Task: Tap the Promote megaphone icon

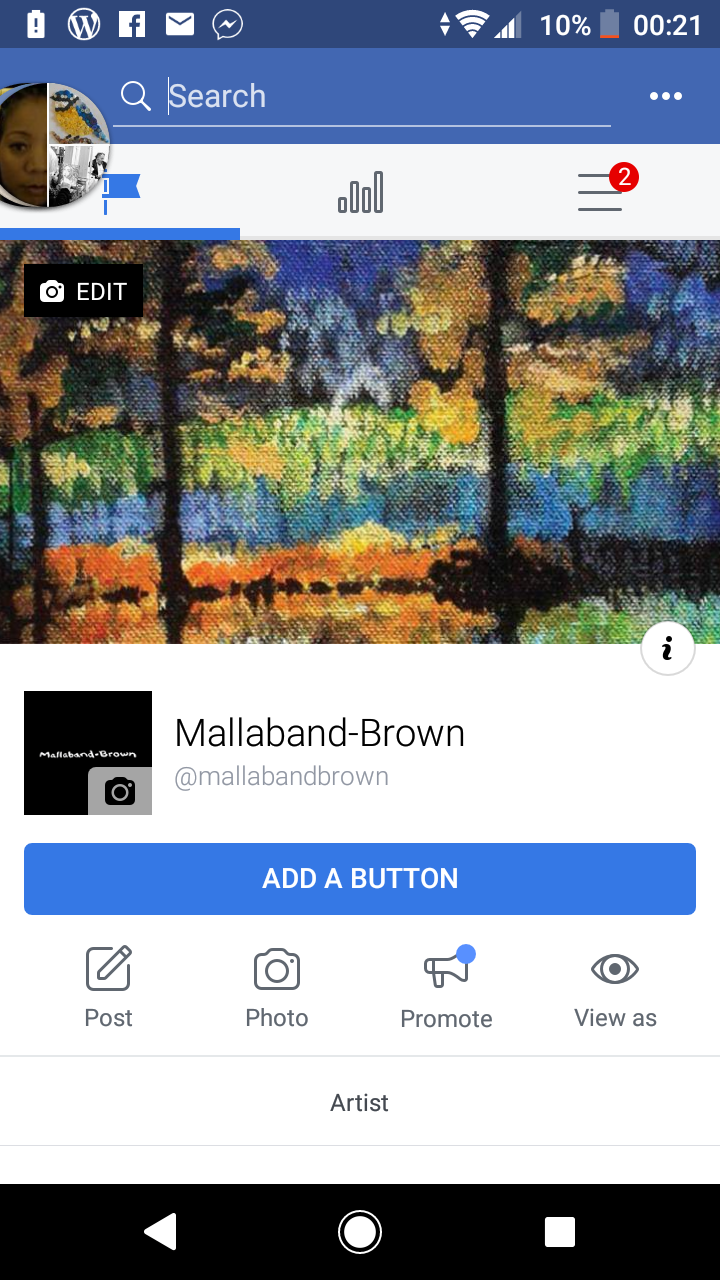Action: pyautogui.click(x=446, y=968)
